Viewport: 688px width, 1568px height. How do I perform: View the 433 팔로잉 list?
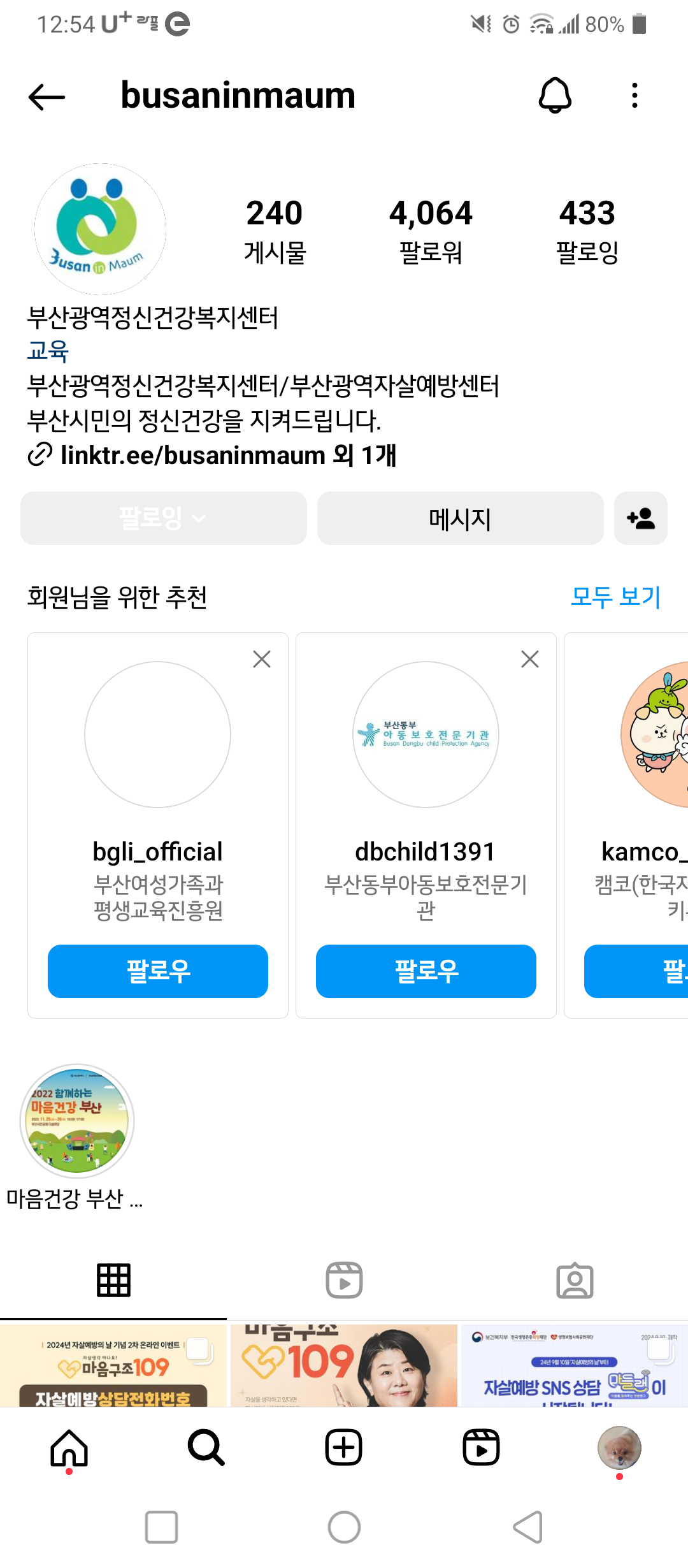pos(587,229)
